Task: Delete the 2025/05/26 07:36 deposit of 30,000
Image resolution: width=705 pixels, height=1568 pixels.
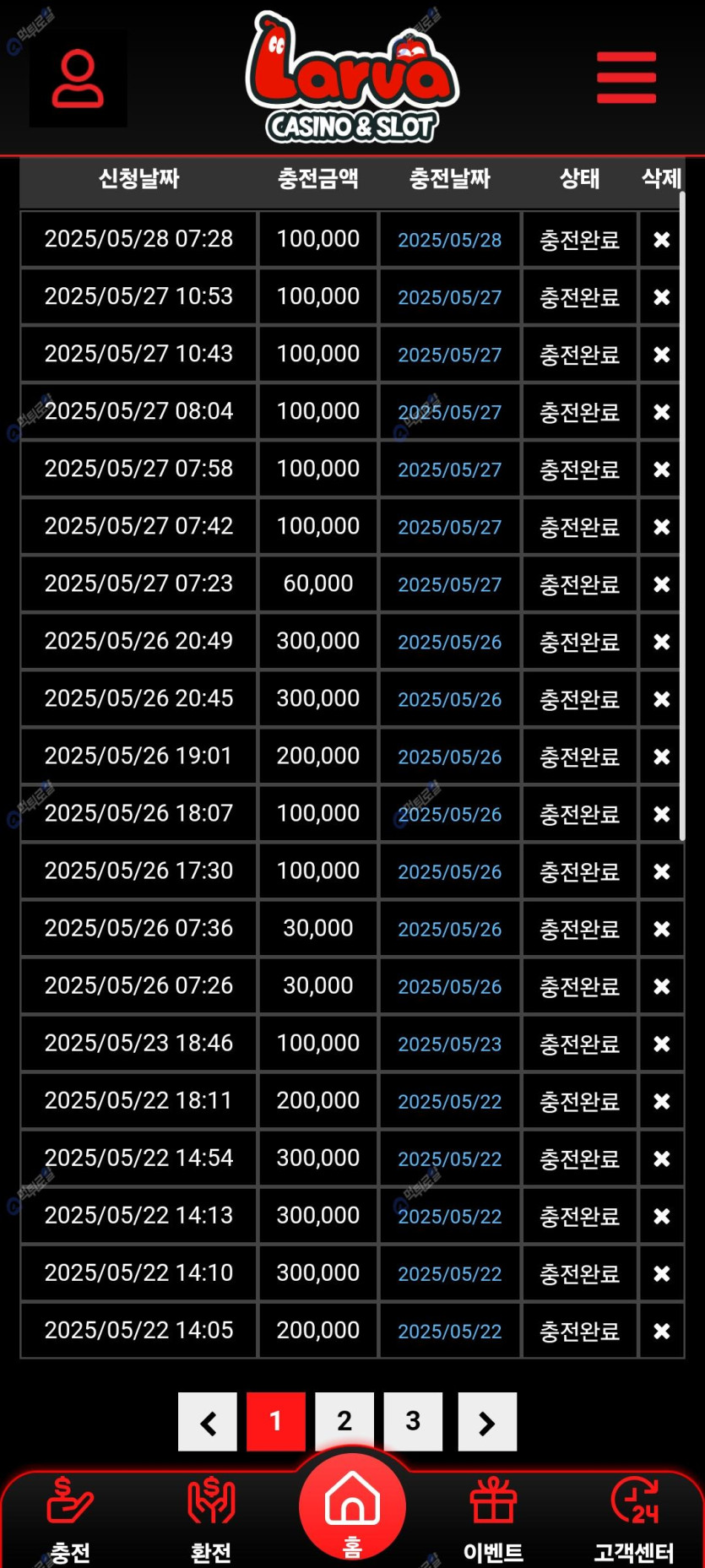Action: (662, 929)
